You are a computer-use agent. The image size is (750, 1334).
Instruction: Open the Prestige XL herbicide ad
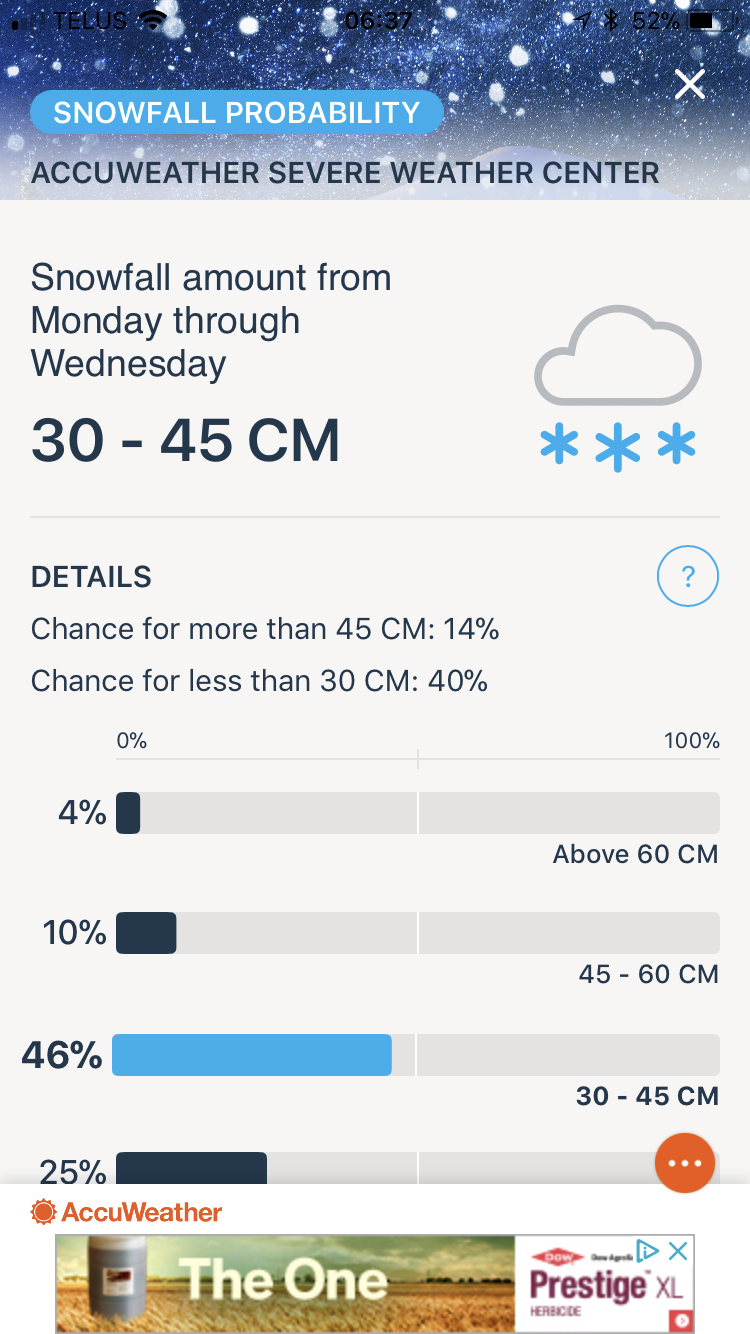pos(374,1284)
